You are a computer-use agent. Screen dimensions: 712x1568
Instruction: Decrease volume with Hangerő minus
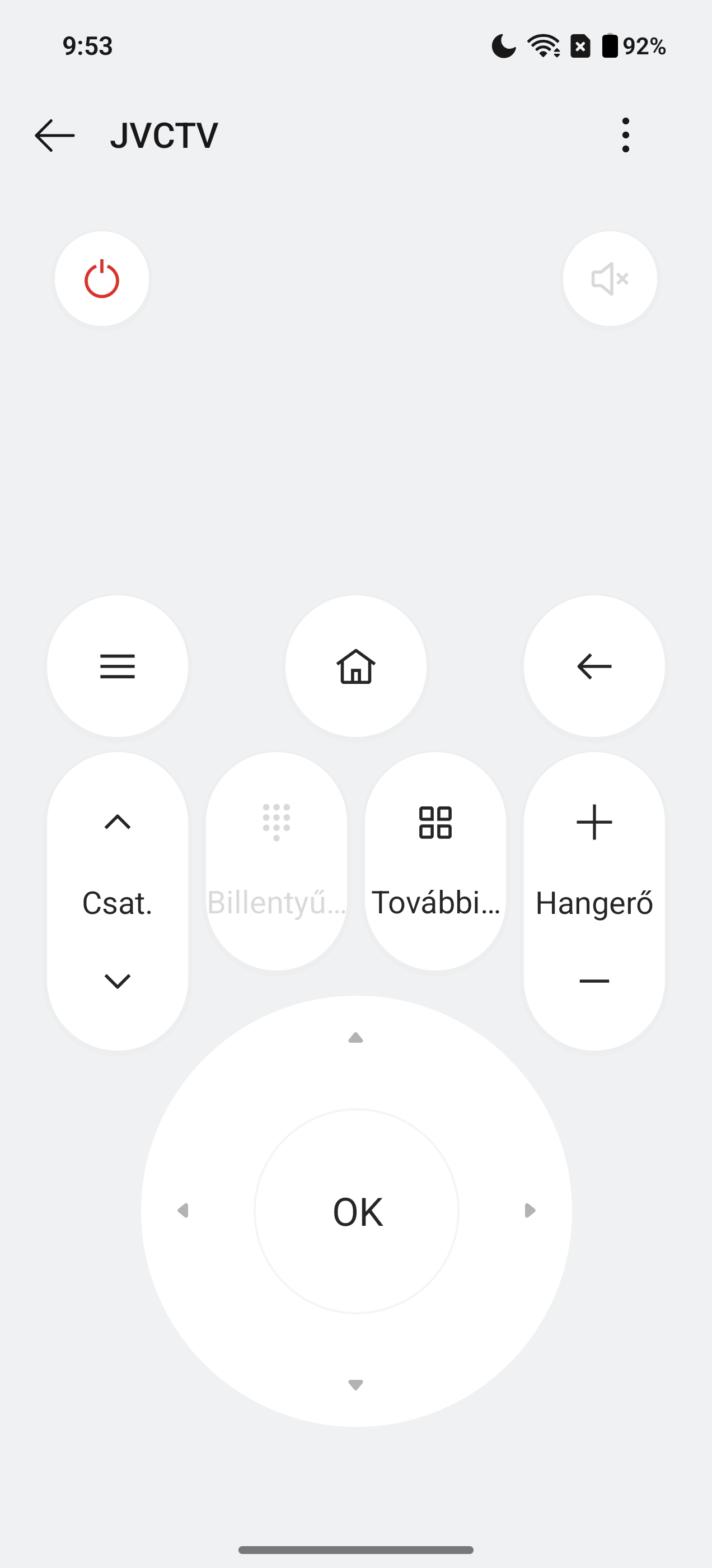pyautogui.click(x=594, y=981)
